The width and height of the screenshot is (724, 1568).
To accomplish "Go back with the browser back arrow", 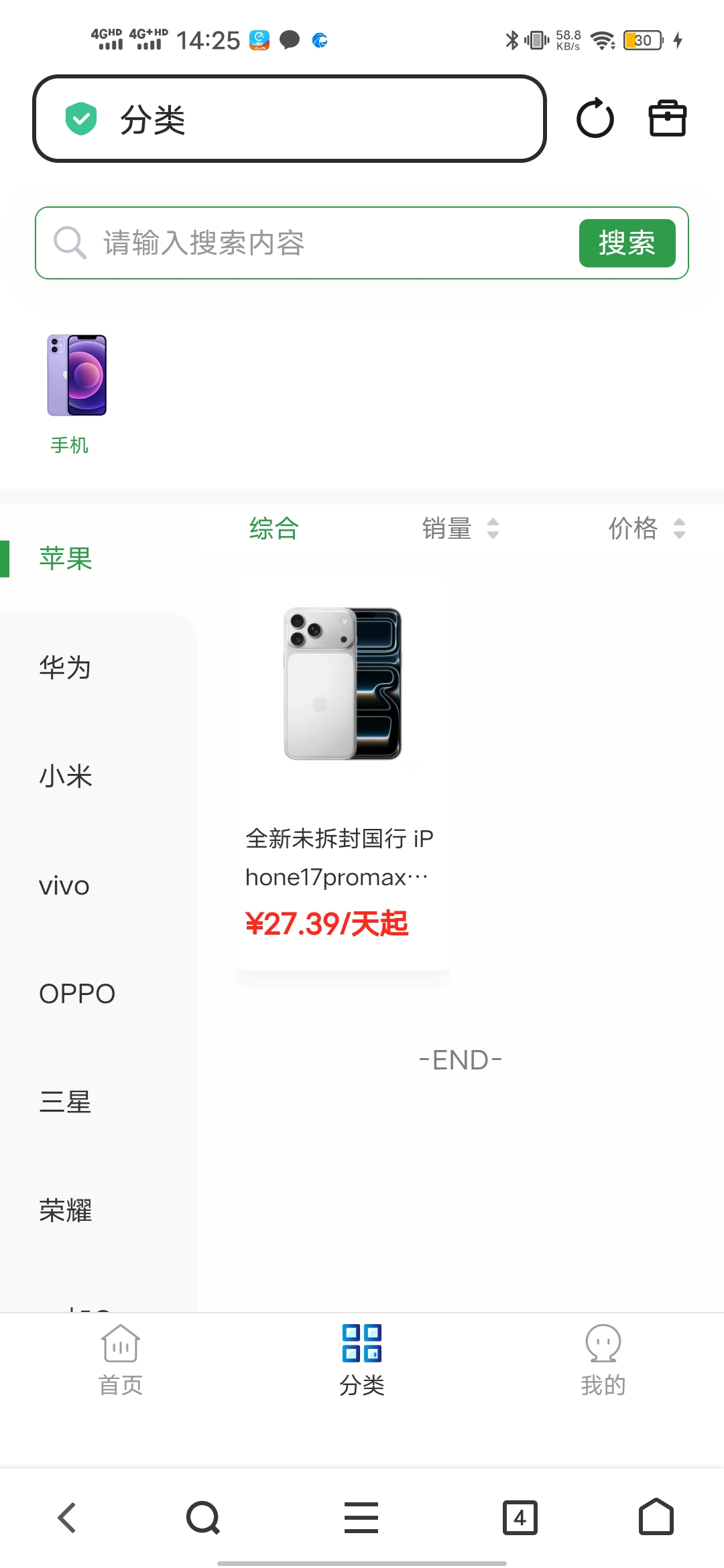I will 67,1518.
